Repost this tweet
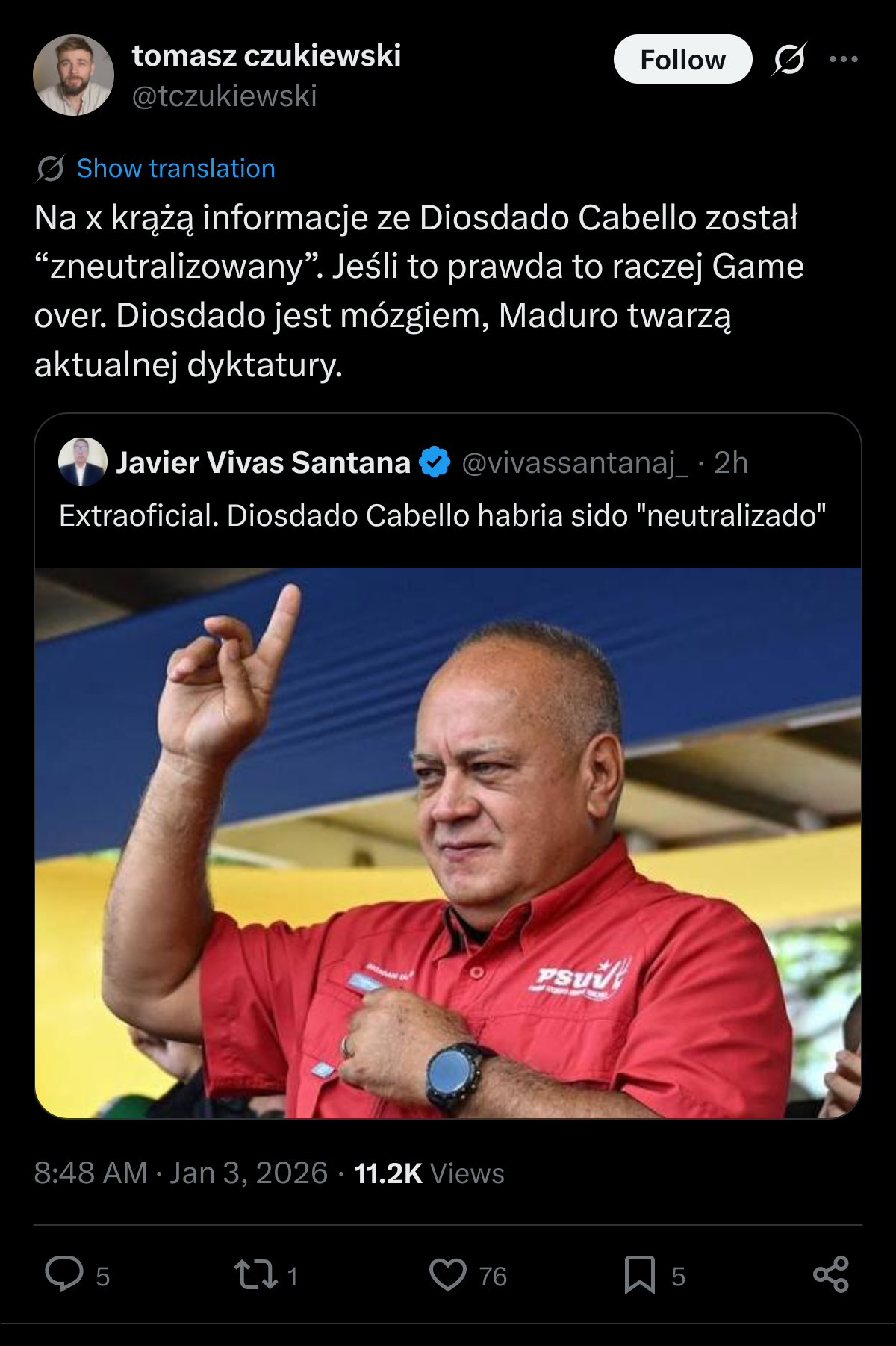 [256, 1274]
